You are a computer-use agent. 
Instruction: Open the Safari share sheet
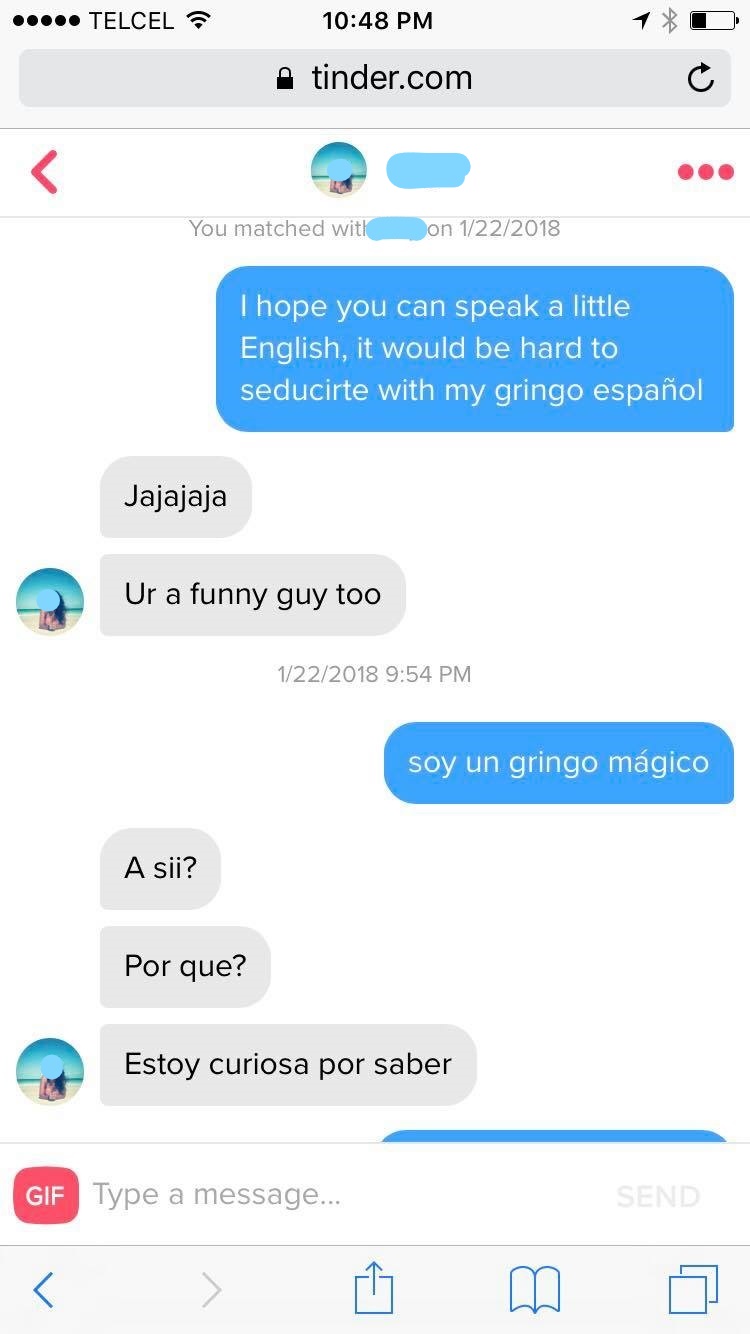(375, 1287)
